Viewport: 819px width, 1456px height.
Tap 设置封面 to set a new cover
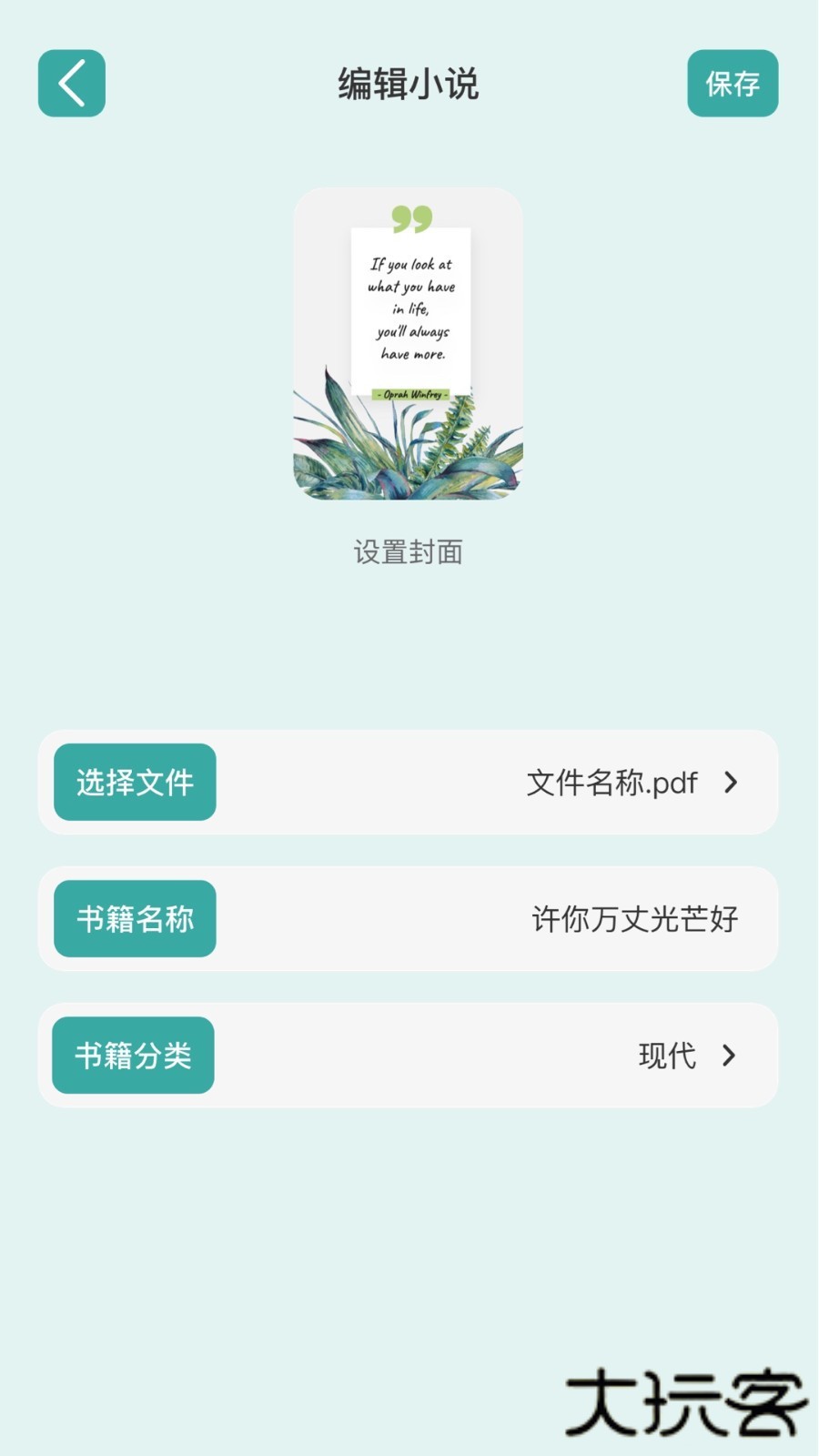pyautogui.click(x=409, y=551)
